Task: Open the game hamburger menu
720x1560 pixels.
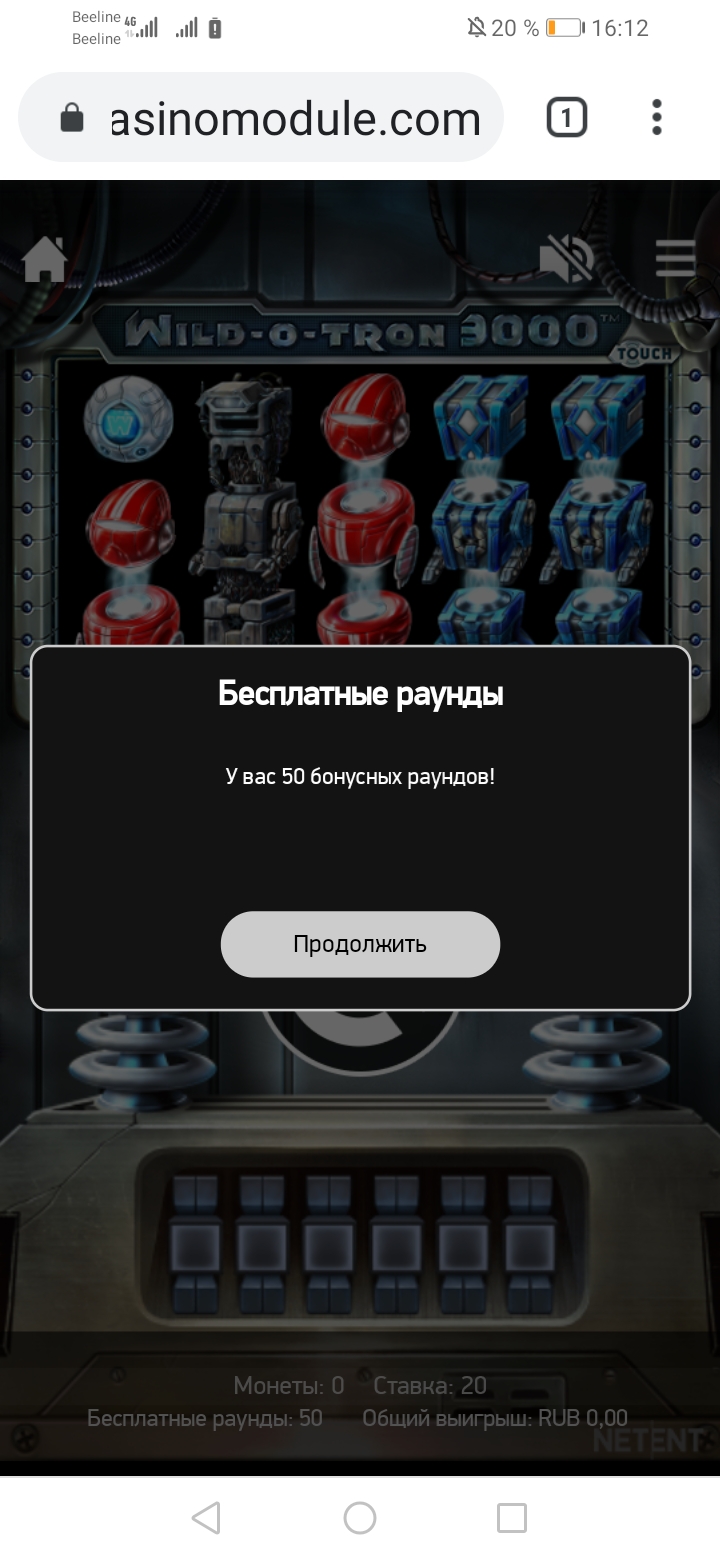Action: tap(675, 260)
